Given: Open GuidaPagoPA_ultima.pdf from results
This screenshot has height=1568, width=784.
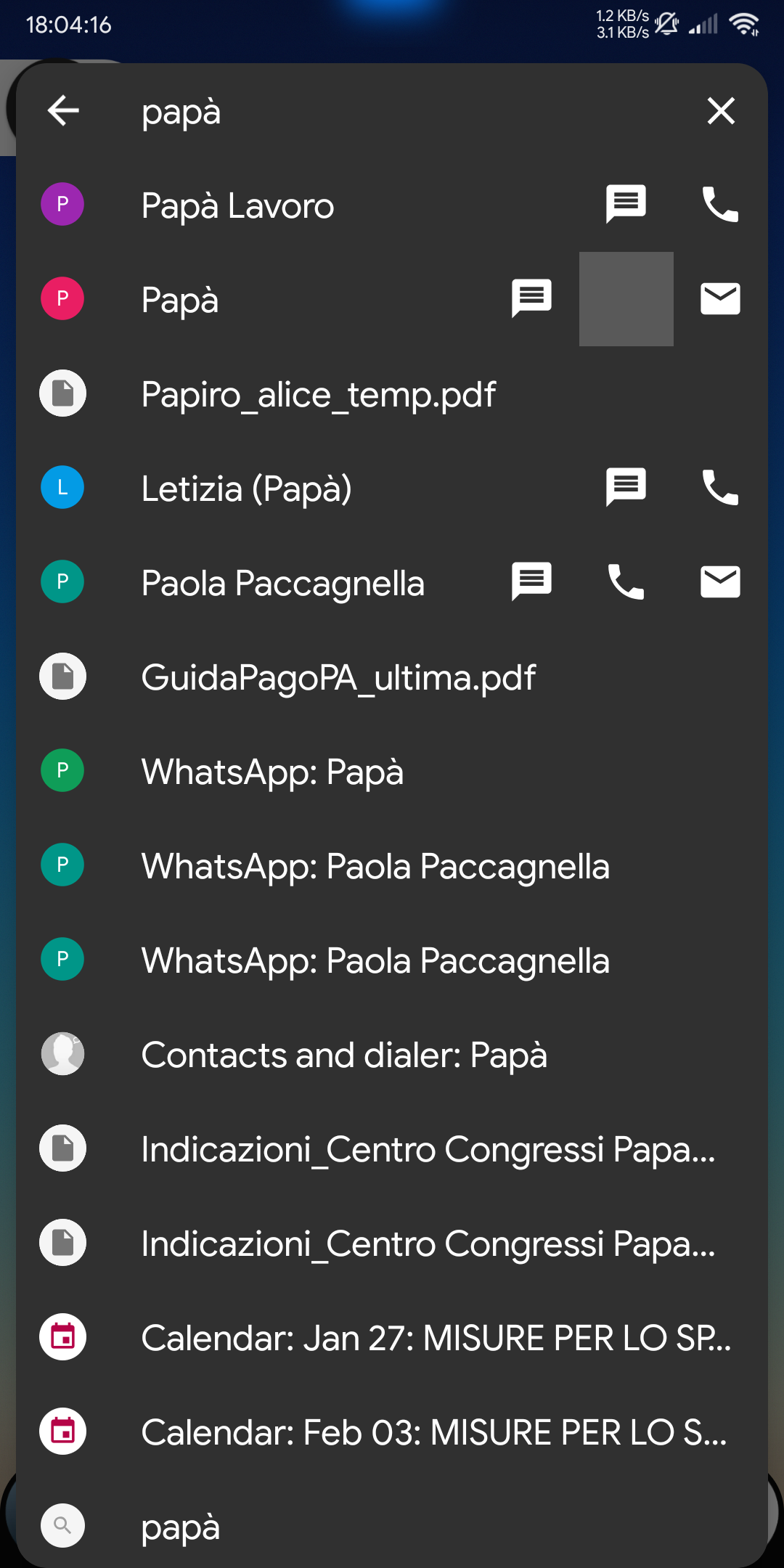Looking at the screenshot, I should (x=338, y=677).
